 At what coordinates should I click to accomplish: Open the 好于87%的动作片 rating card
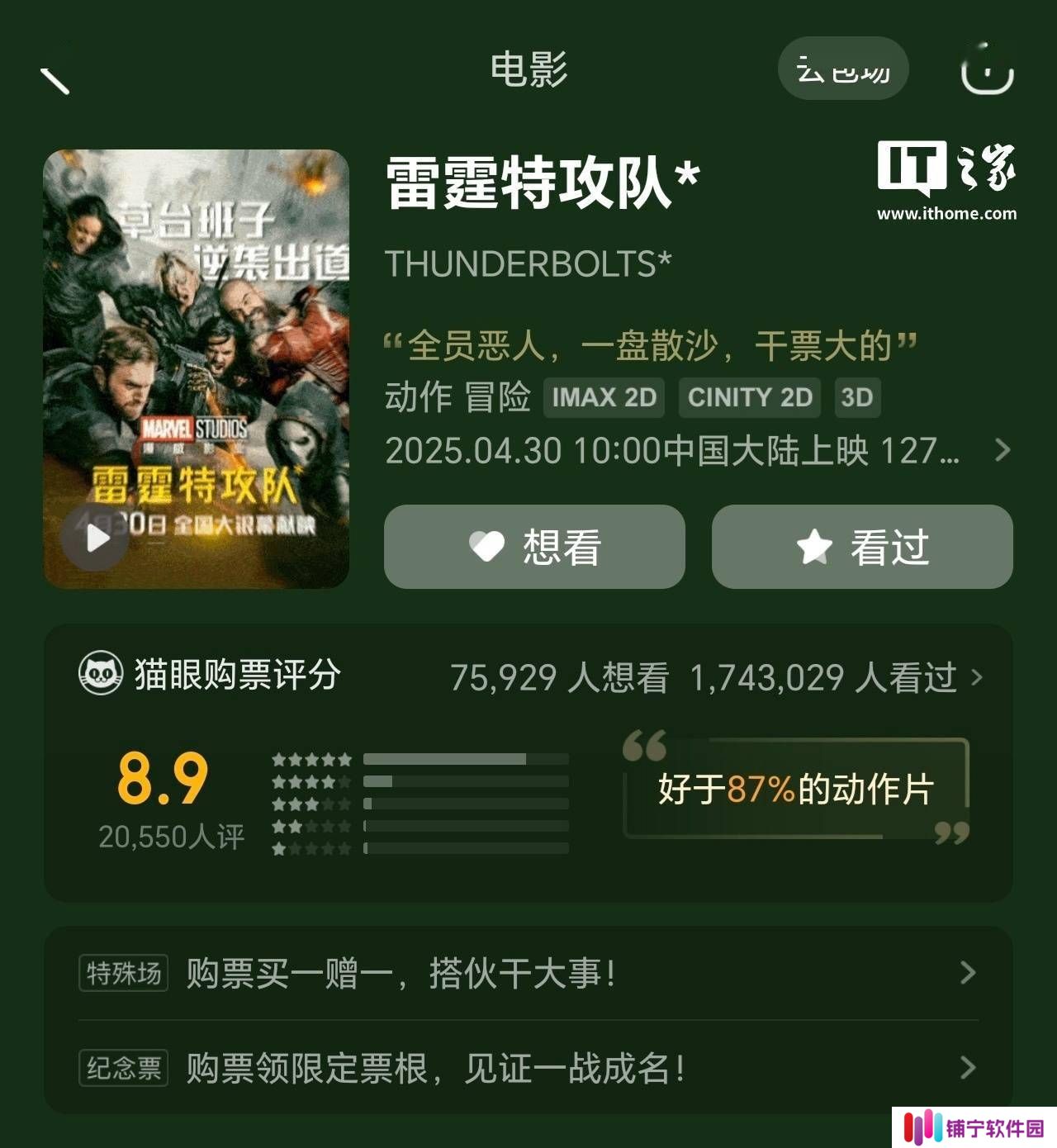[x=796, y=789]
